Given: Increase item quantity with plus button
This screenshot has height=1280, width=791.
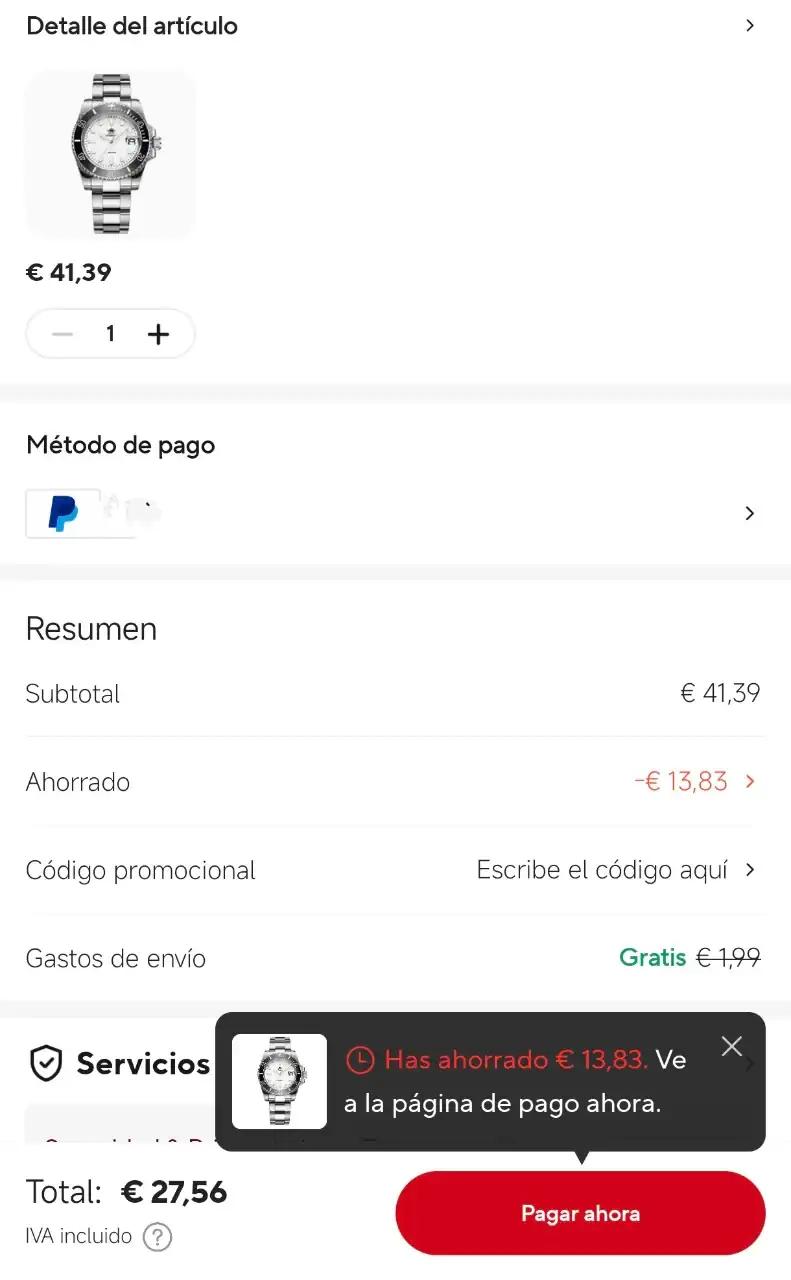Looking at the screenshot, I should [158, 334].
